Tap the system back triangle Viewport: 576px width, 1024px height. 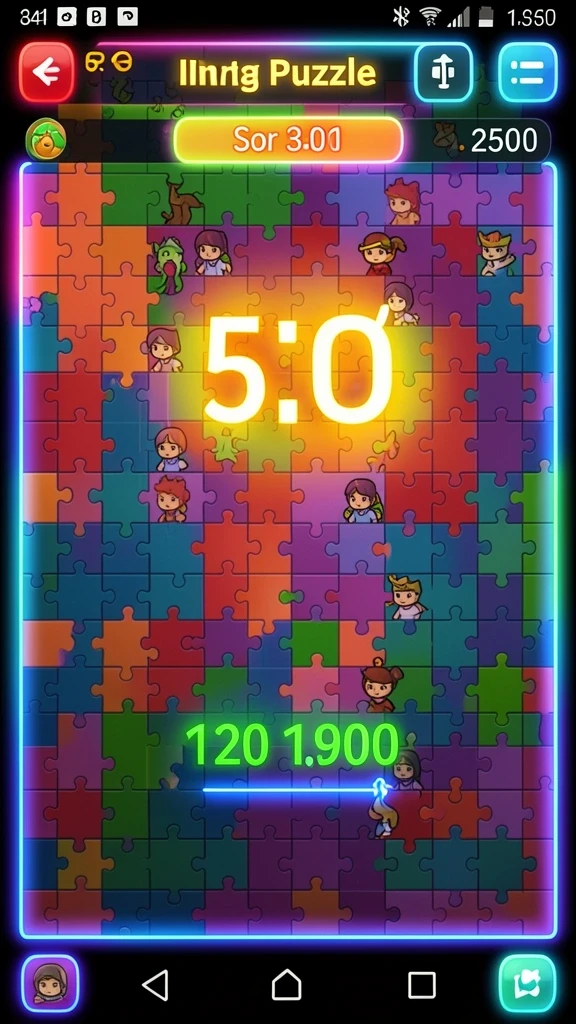[156, 984]
